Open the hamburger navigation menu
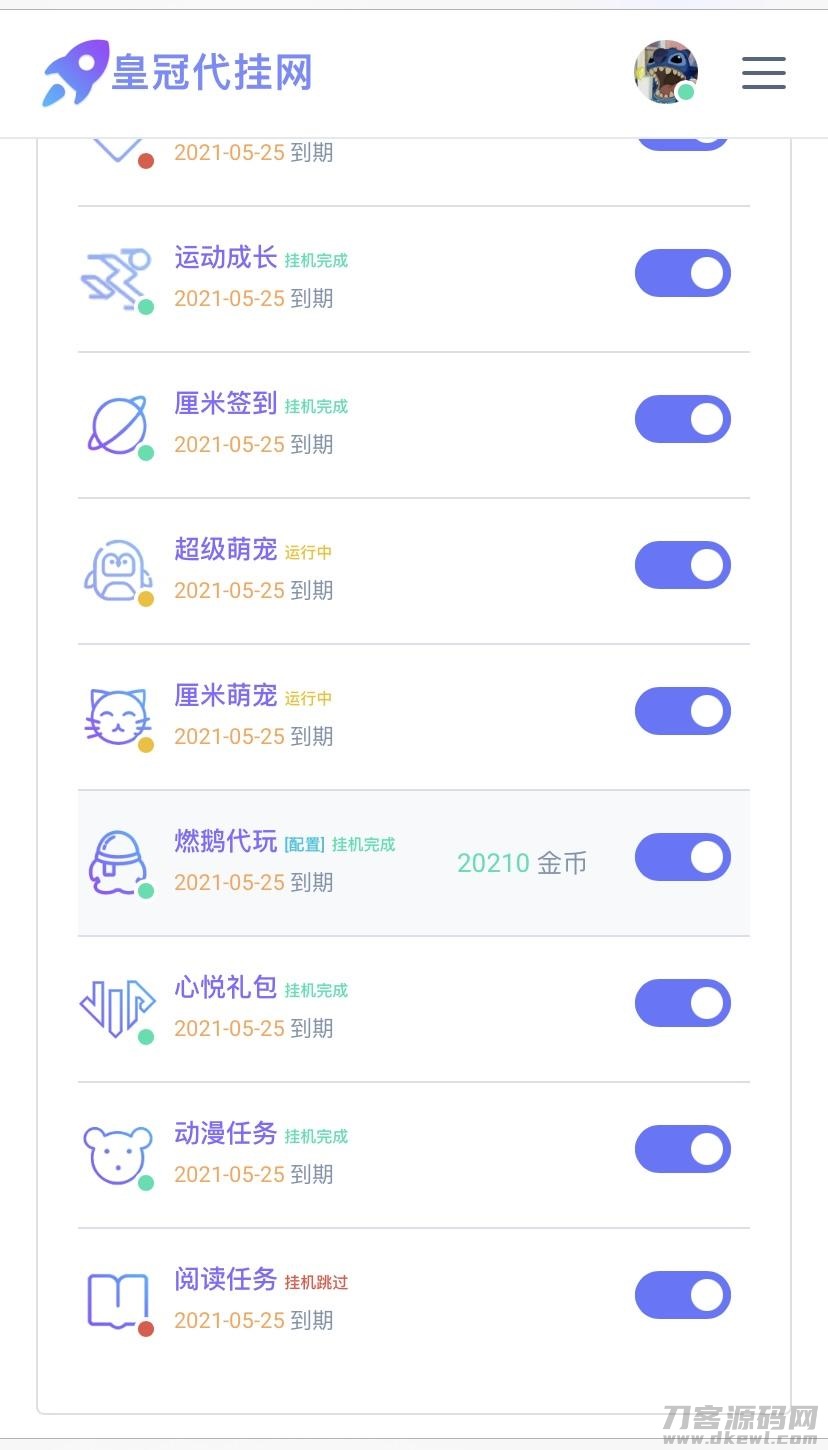The image size is (828, 1450). pos(763,73)
